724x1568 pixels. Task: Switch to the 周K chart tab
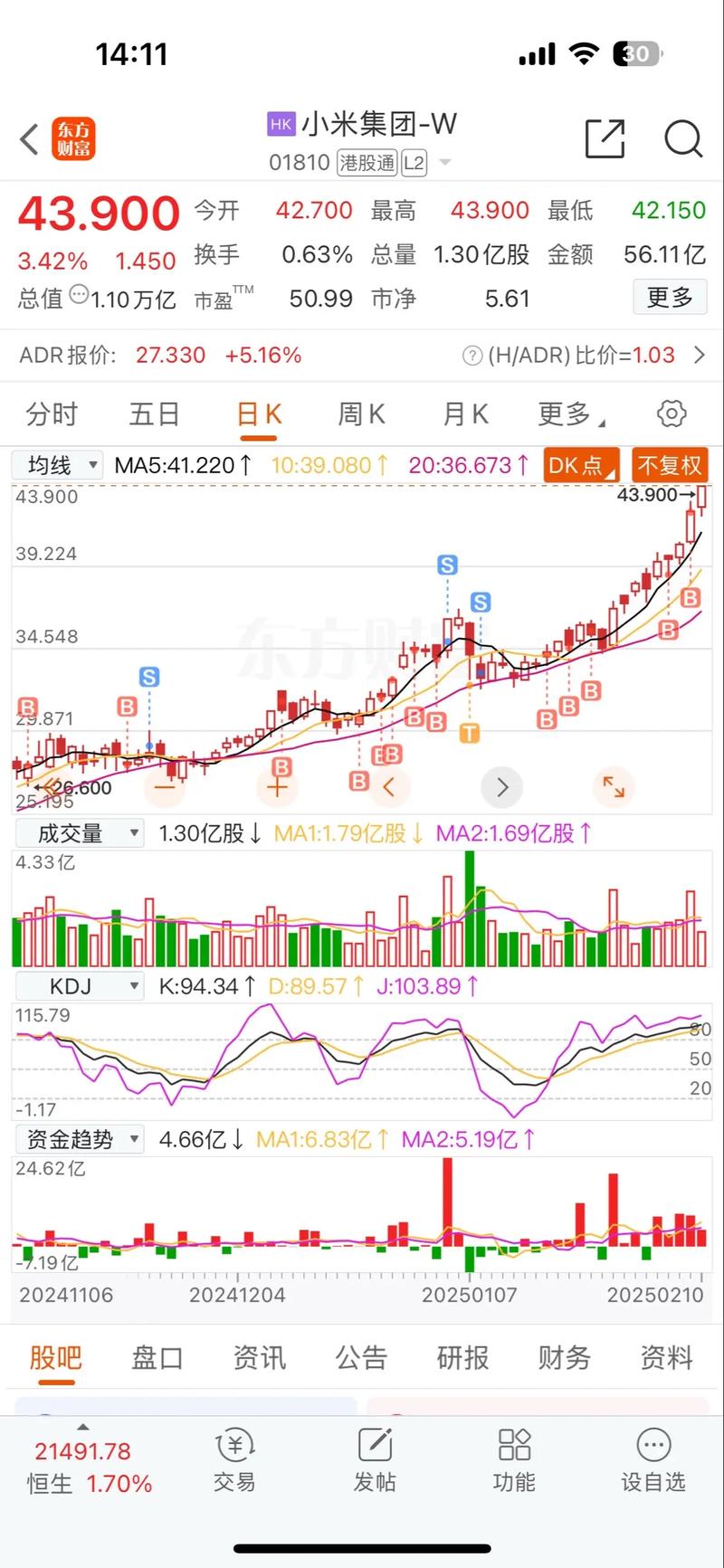[361, 414]
